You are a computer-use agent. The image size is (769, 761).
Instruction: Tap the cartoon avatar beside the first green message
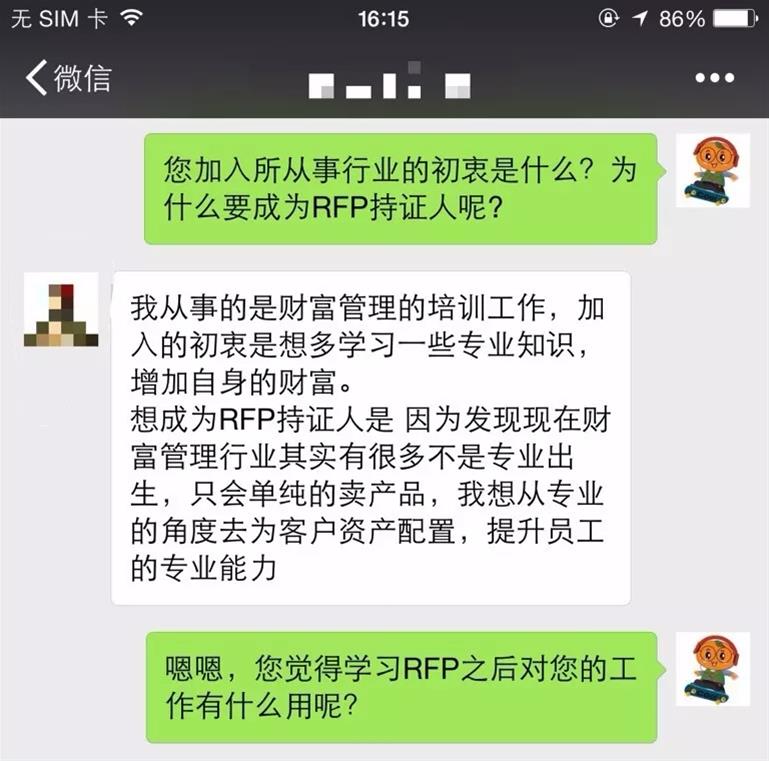tap(713, 170)
